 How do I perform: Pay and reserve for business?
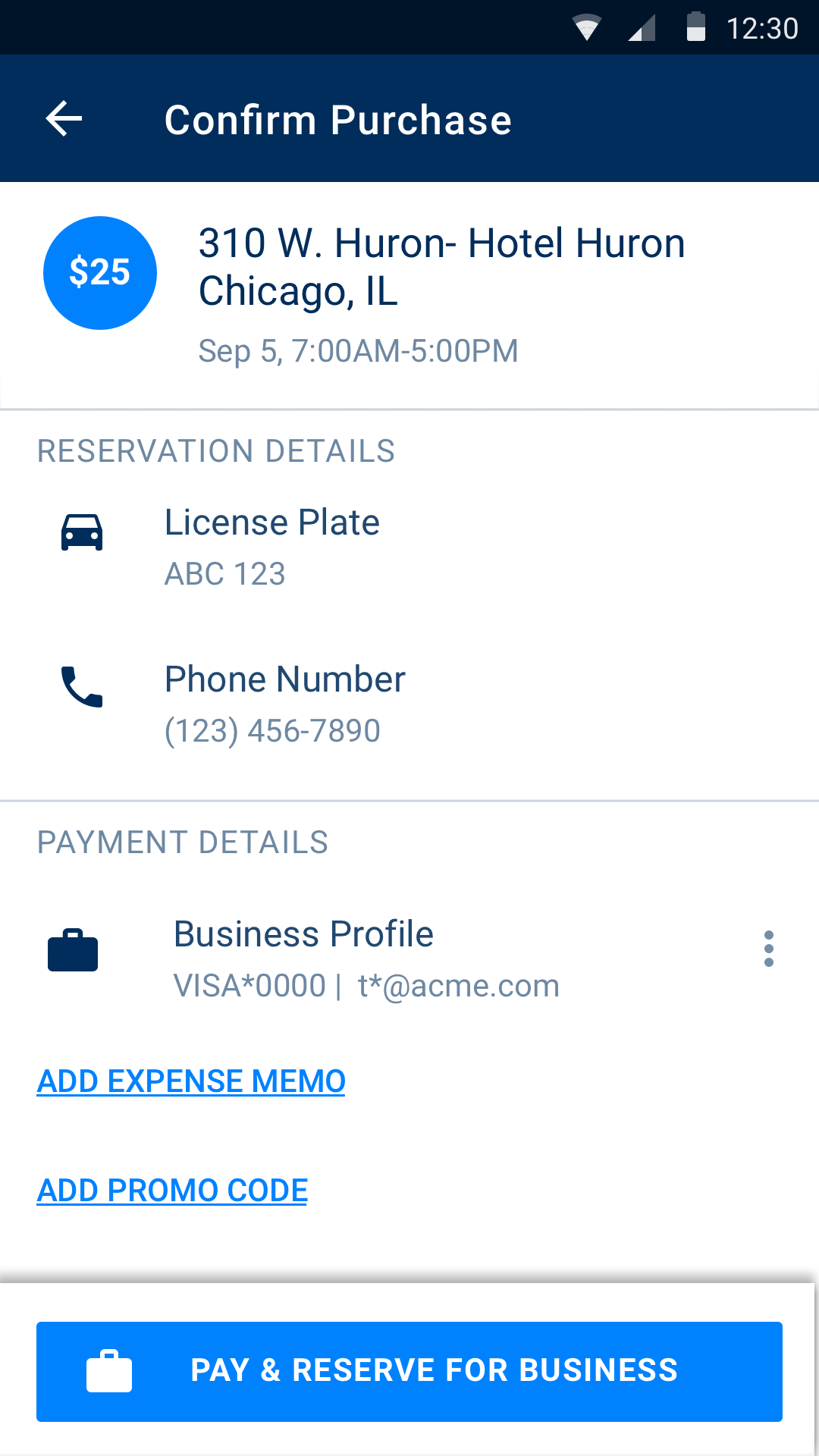point(409,1371)
